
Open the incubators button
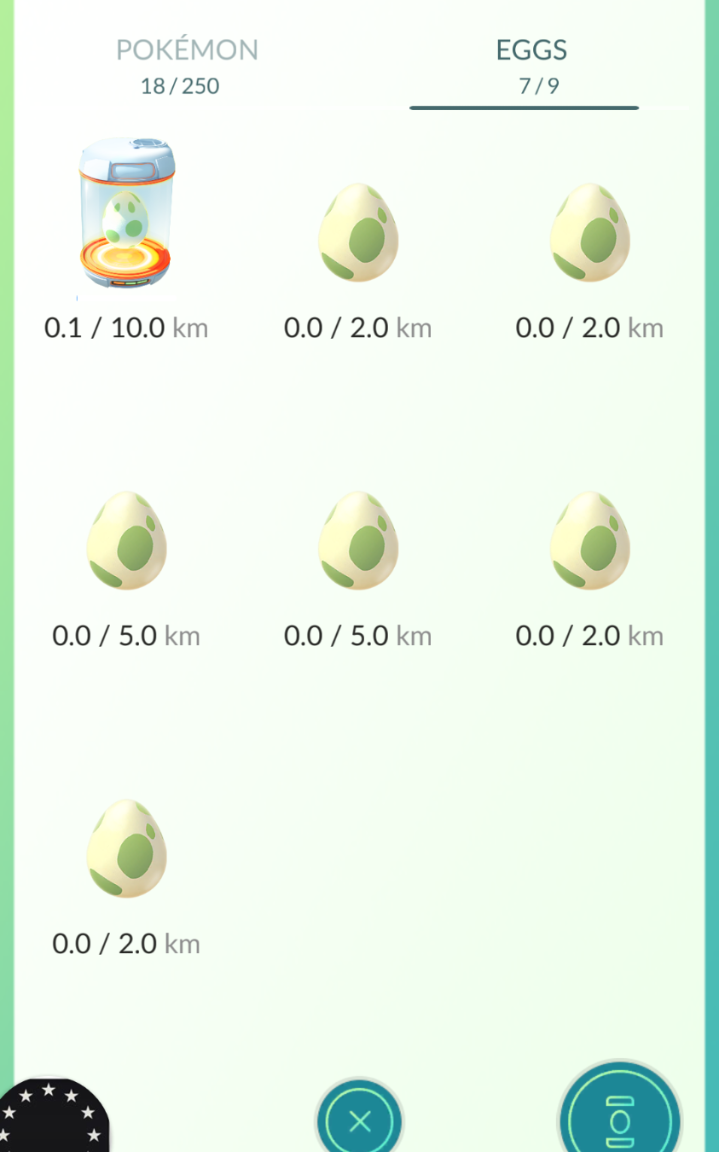620,1112
